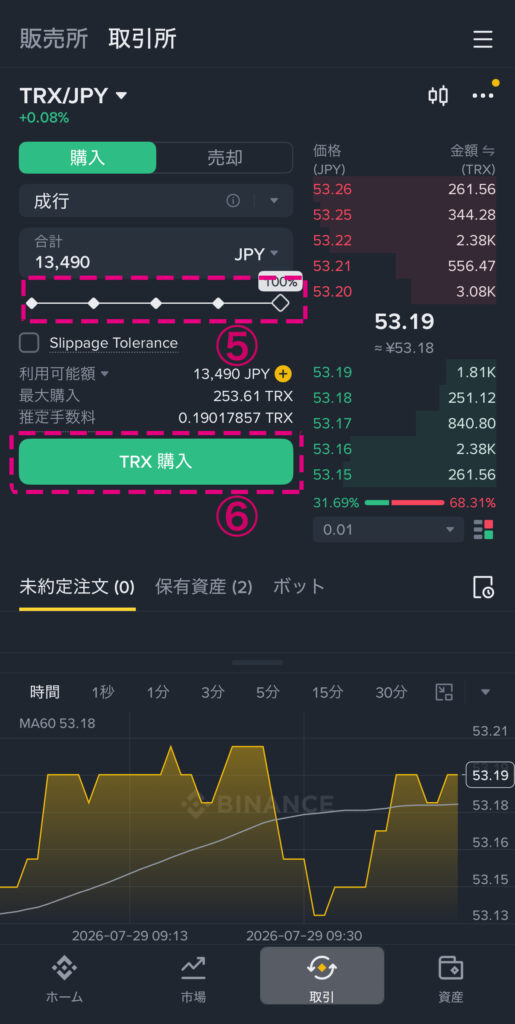Select the 15分 chart interval
515x1024 pixels.
(327, 692)
